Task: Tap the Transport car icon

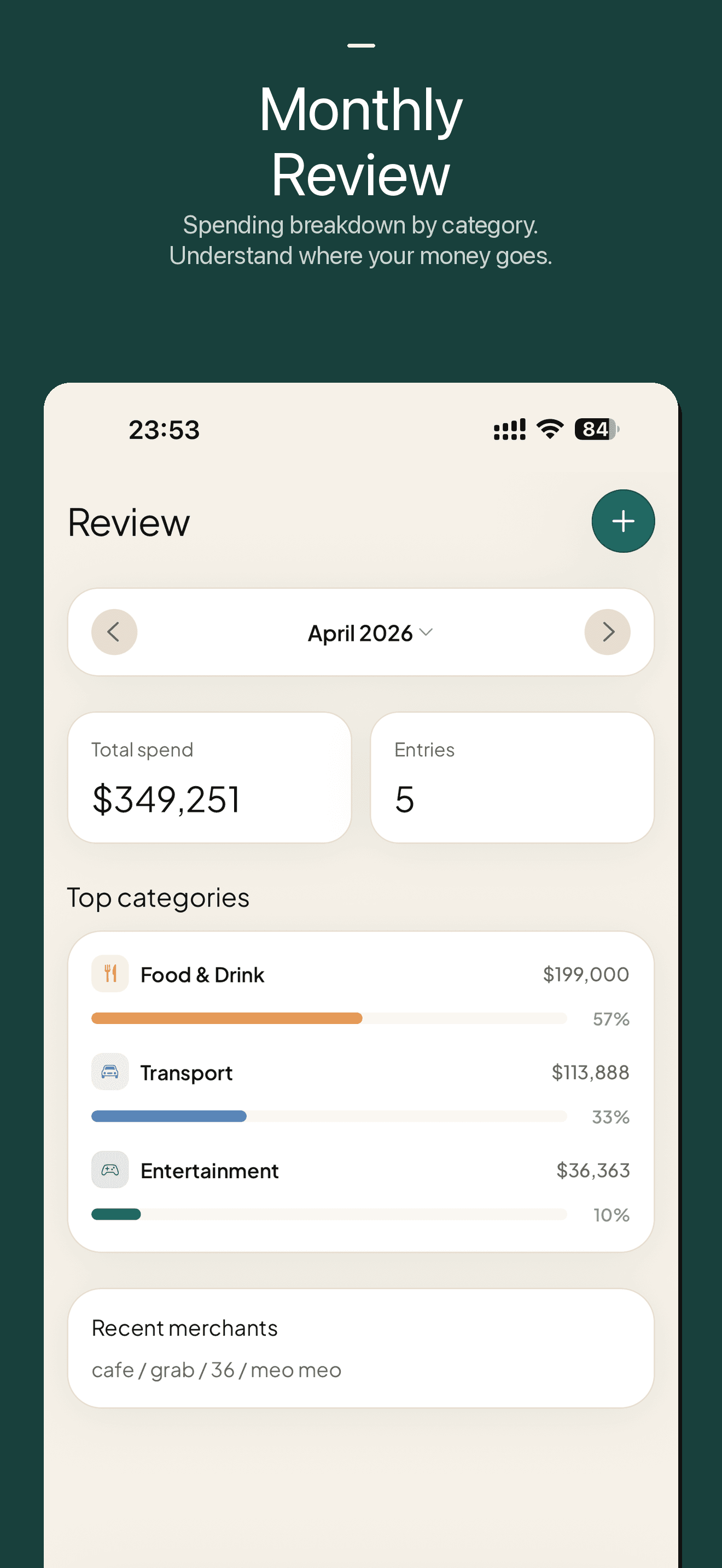Action: point(109,1072)
